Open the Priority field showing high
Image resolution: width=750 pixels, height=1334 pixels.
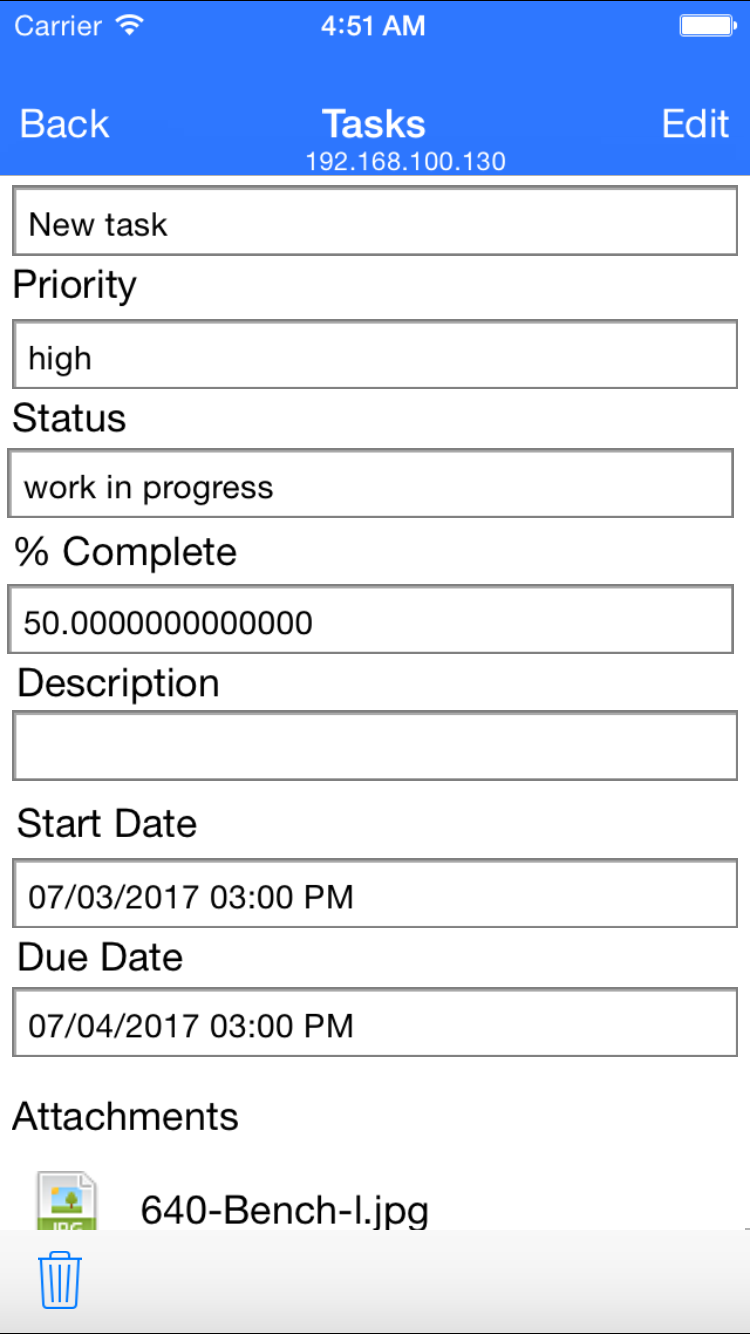(375, 354)
